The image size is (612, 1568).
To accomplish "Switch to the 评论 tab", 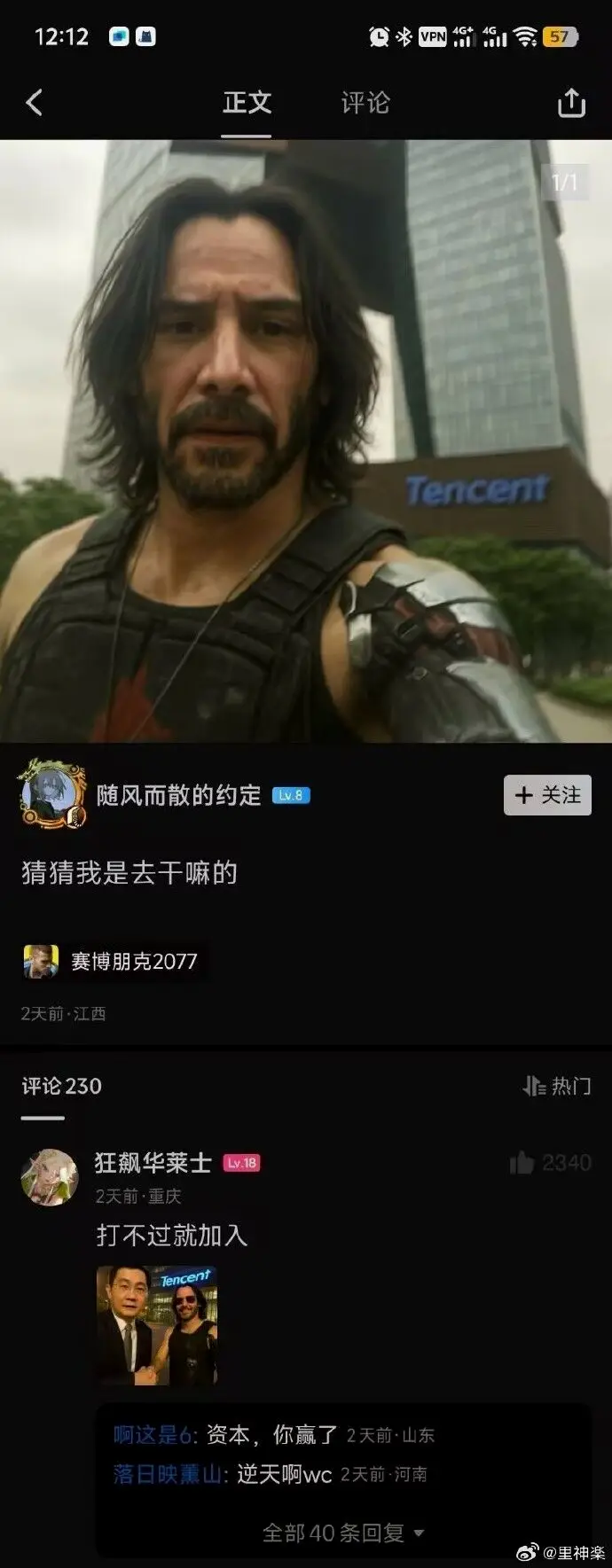I will (x=365, y=104).
